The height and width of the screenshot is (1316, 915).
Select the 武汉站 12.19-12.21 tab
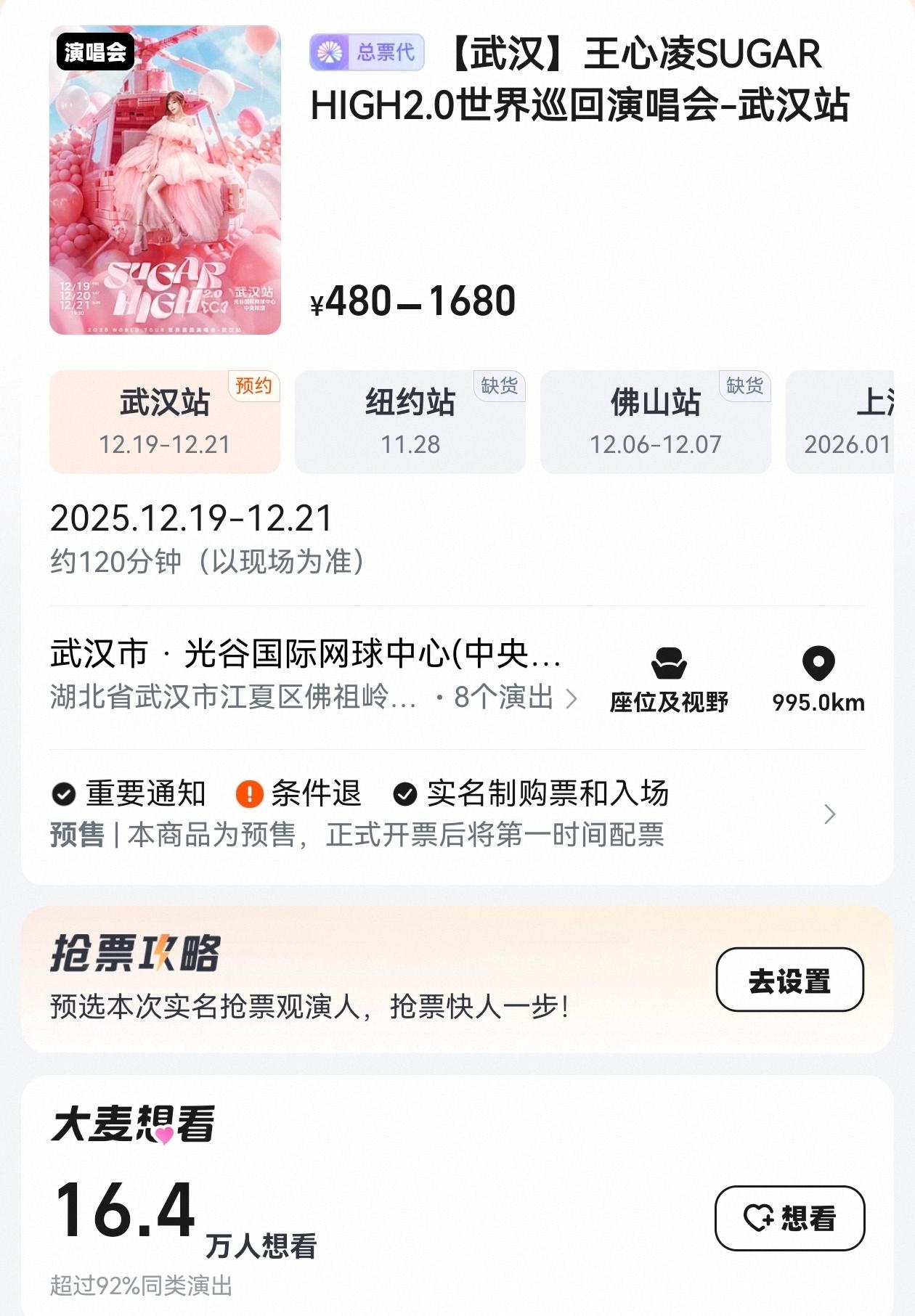point(165,421)
